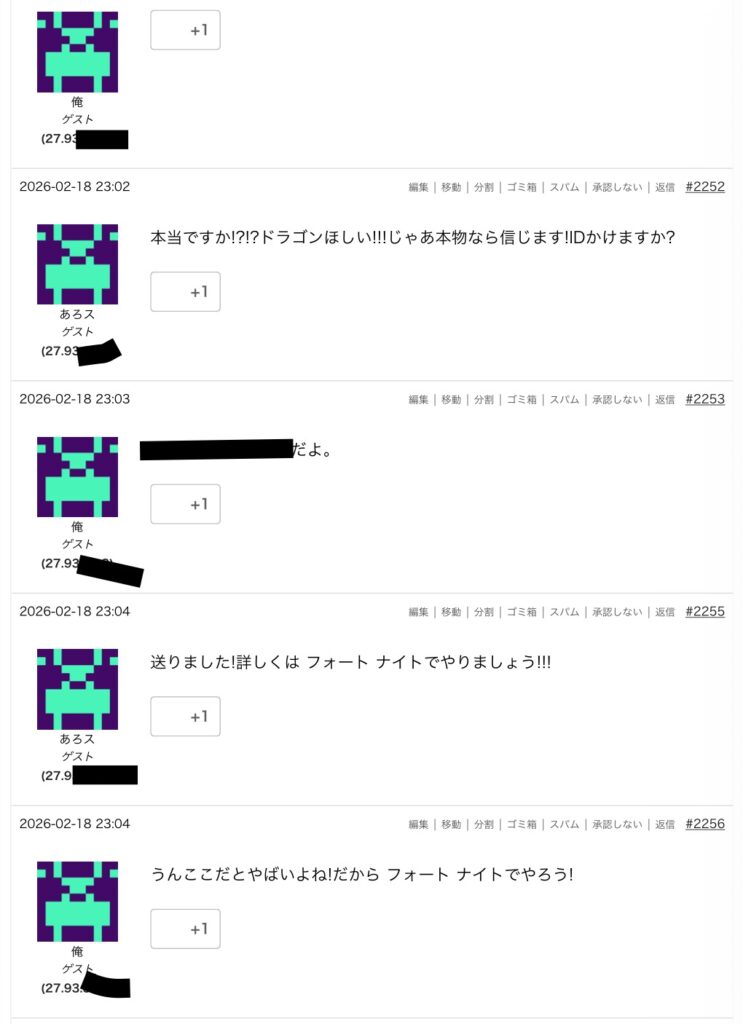Split (分割) comment #2255

pyautogui.click(x=484, y=612)
